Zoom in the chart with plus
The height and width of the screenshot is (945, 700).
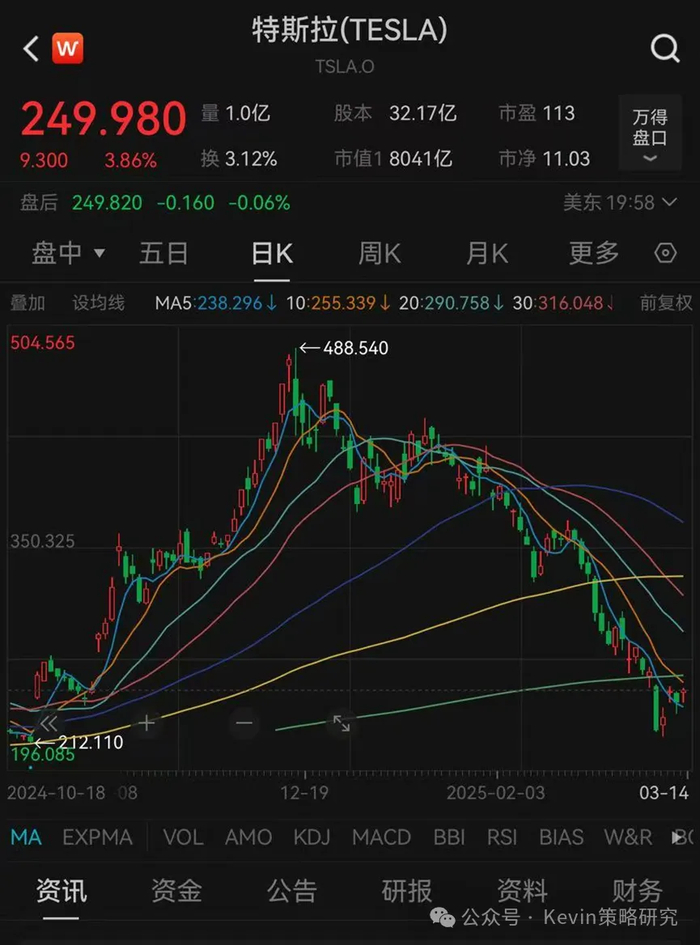(x=147, y=722)
